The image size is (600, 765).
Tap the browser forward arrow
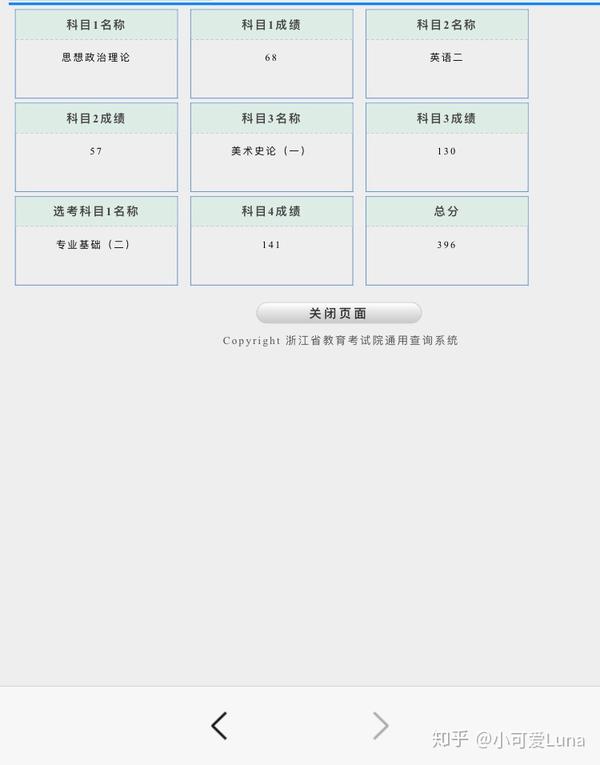(x=380, y=726)
